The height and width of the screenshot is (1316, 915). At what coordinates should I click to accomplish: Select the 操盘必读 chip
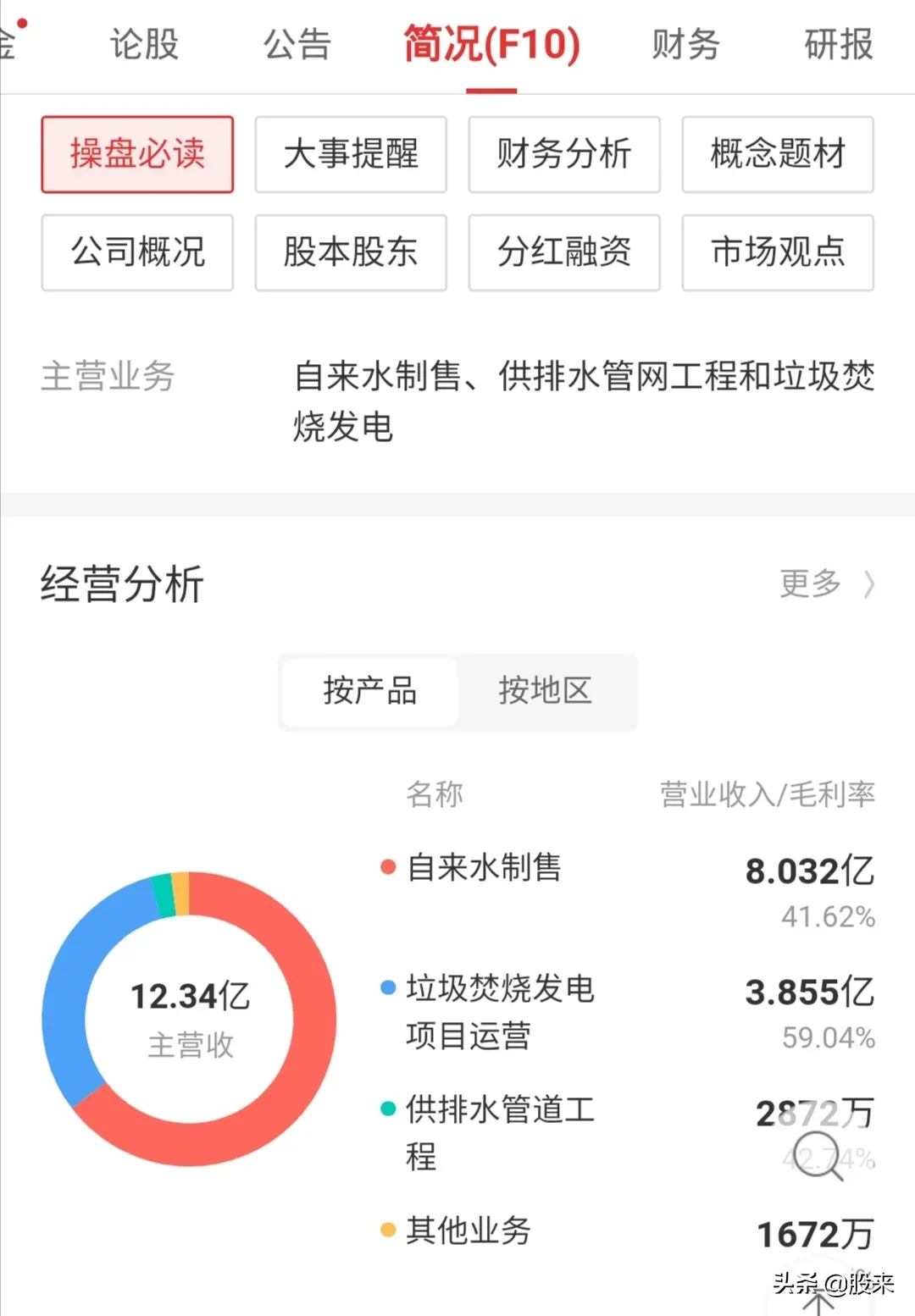137,154
